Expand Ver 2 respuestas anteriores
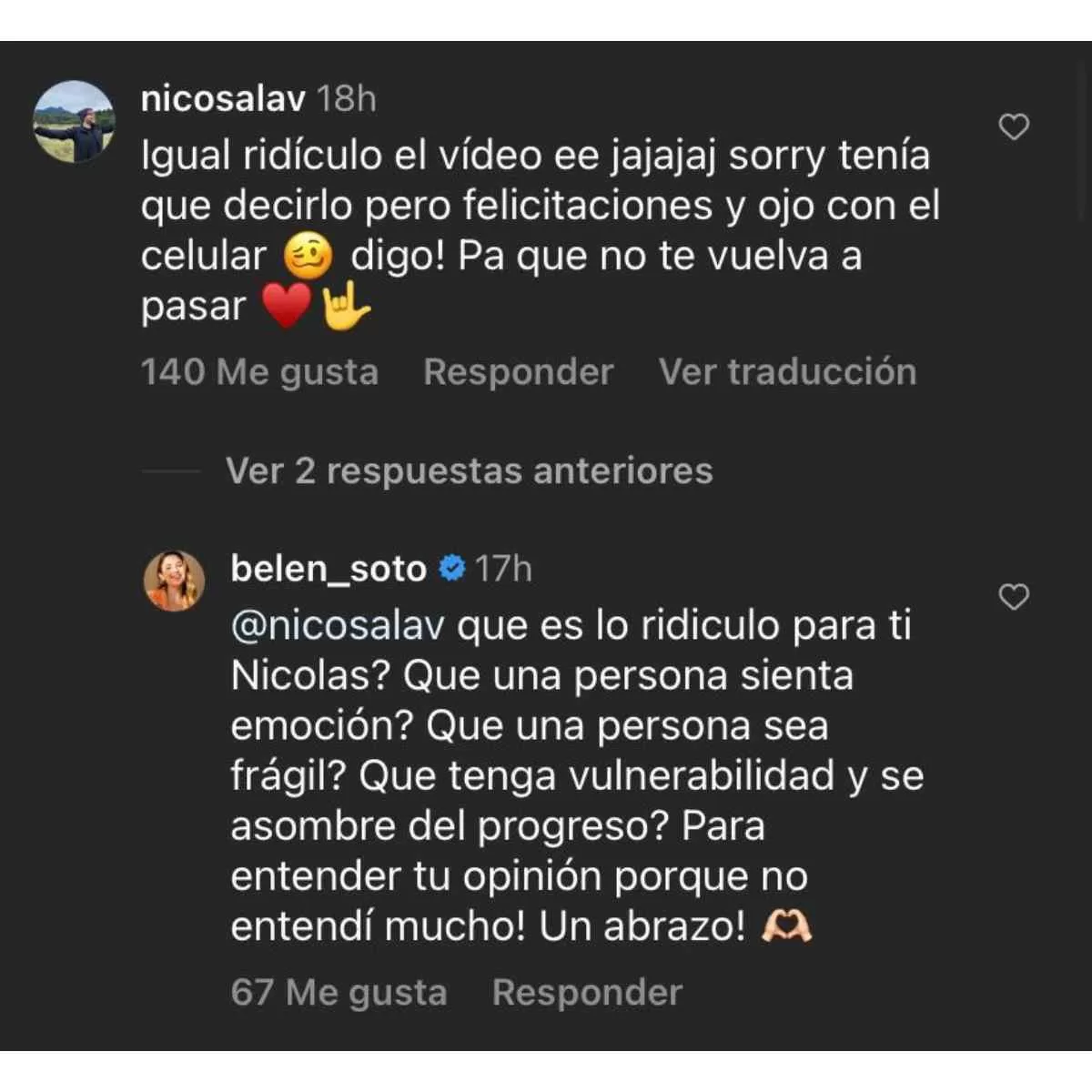The image size is (1092, 1092). 469,471
